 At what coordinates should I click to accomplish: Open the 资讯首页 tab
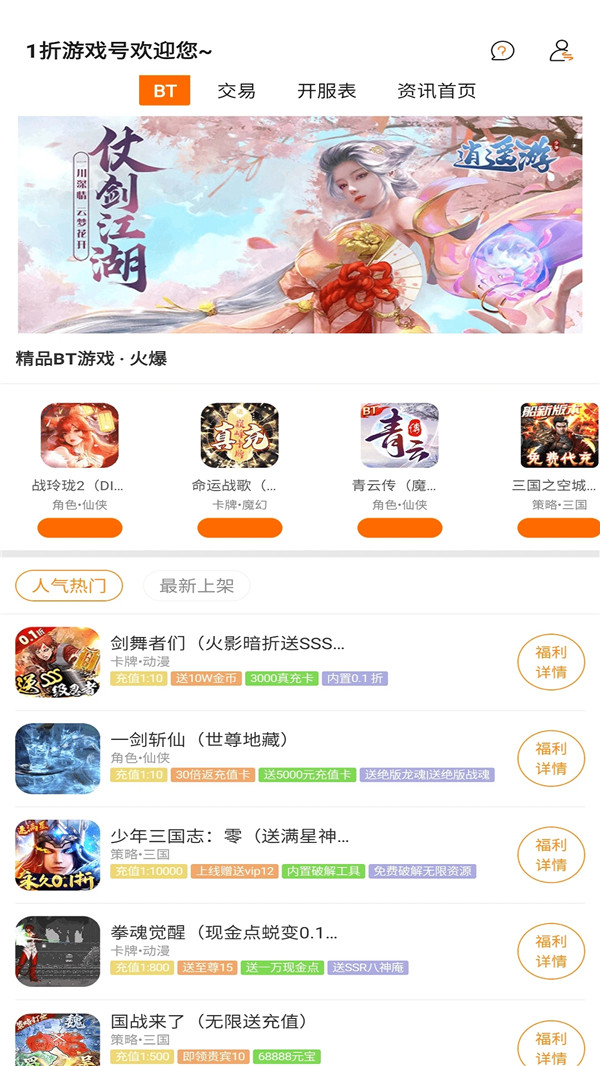point(436,91)
